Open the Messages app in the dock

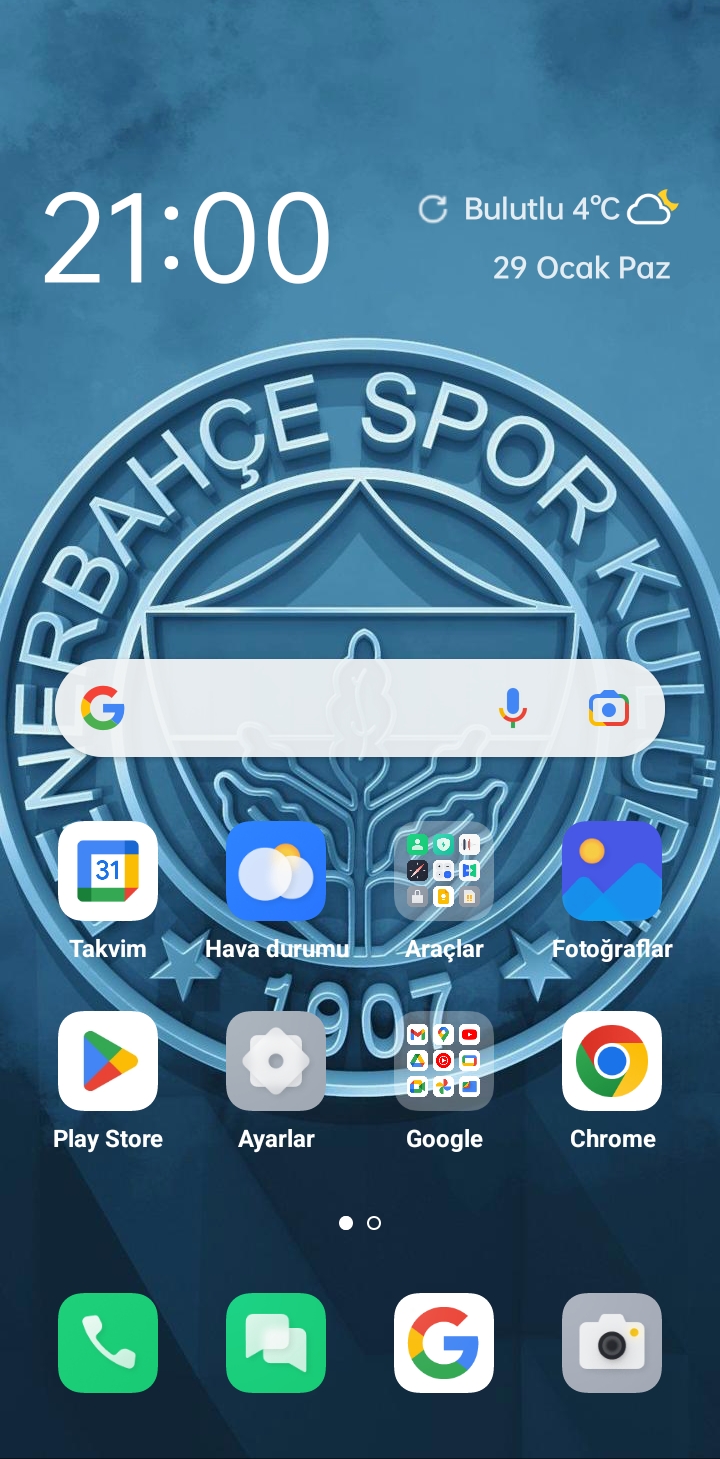(276, 1343)
